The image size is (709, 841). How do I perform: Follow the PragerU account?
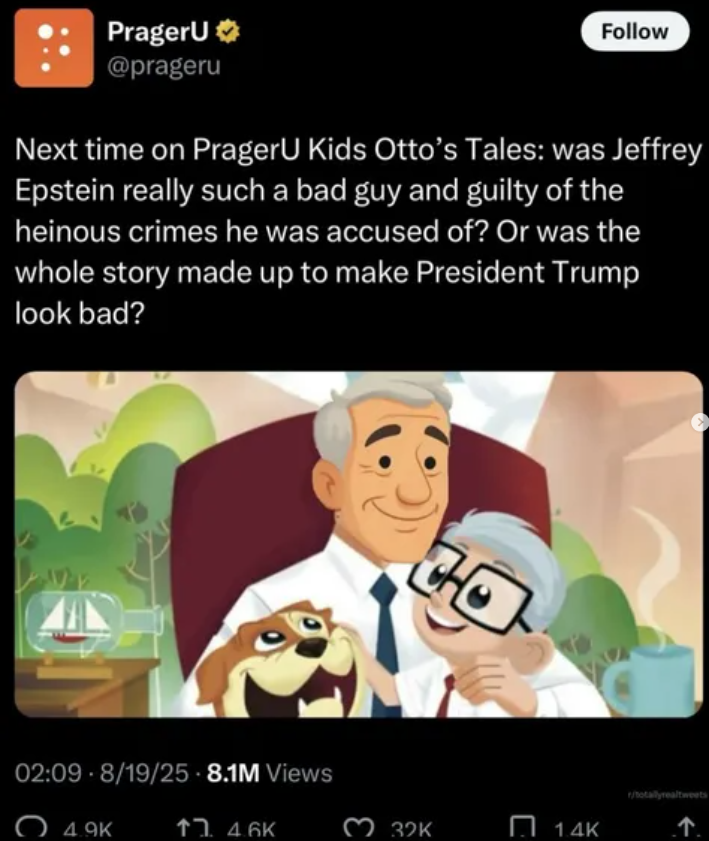[x=635, y=31]
